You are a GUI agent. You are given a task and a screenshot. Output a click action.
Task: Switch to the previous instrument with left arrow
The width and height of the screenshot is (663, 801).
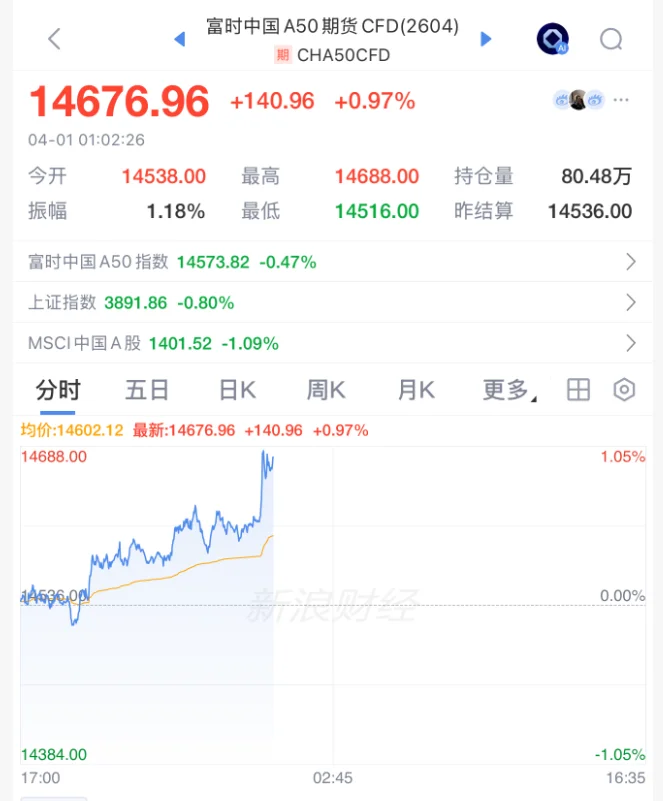coord(180,39)
